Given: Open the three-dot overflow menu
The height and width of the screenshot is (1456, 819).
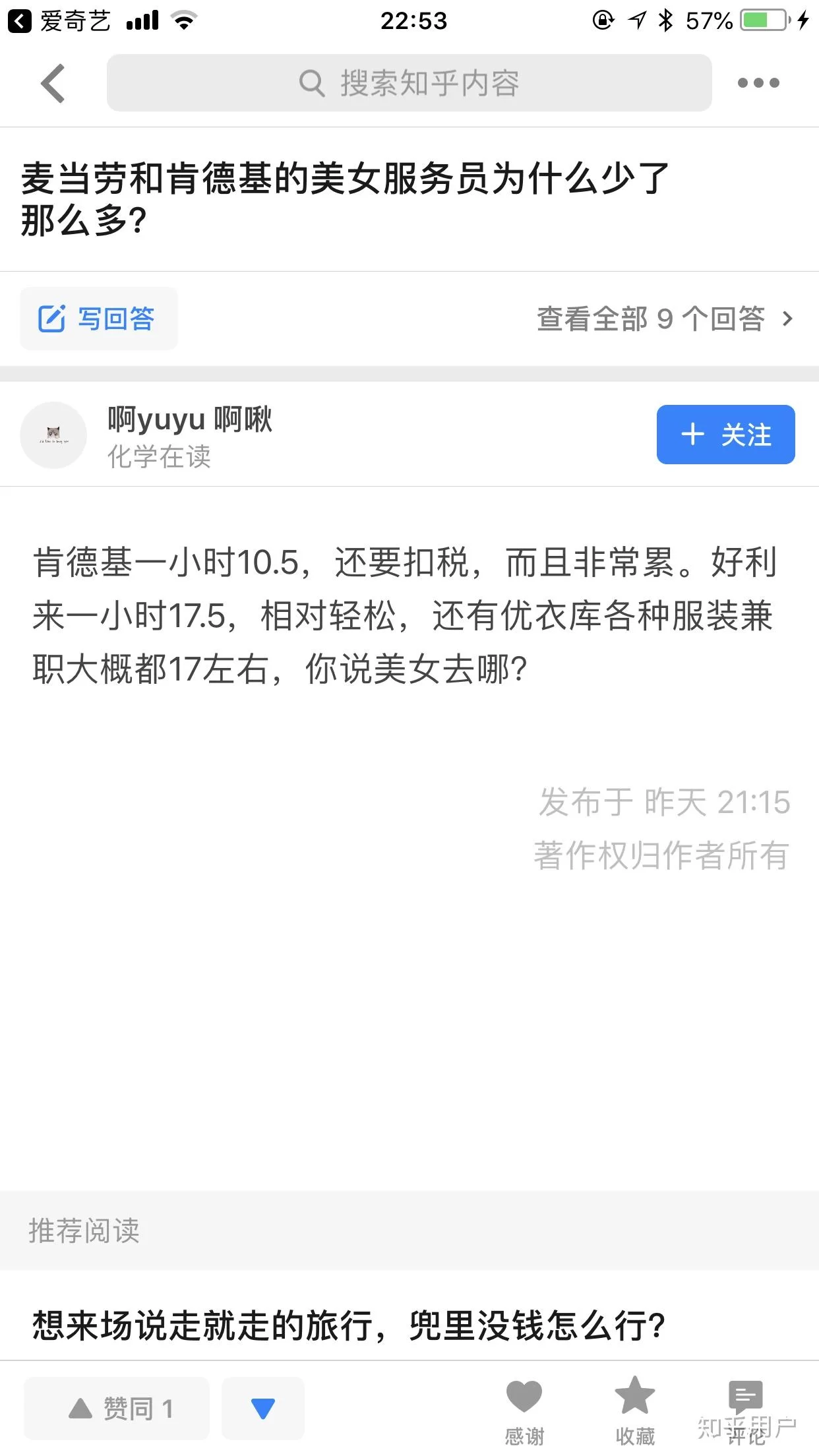Looking at the screenshot, I should [758, 83].
